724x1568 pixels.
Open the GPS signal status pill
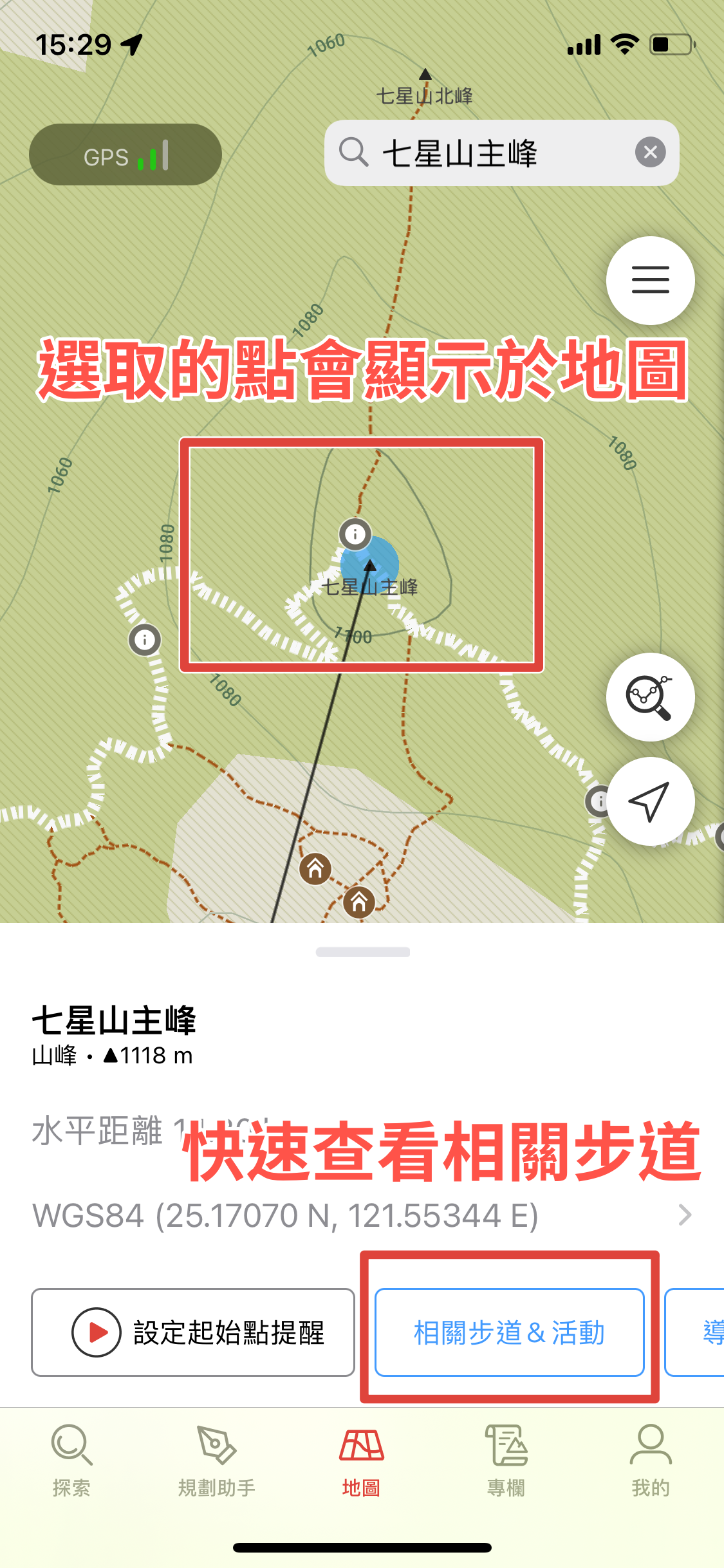pos(125,155)
